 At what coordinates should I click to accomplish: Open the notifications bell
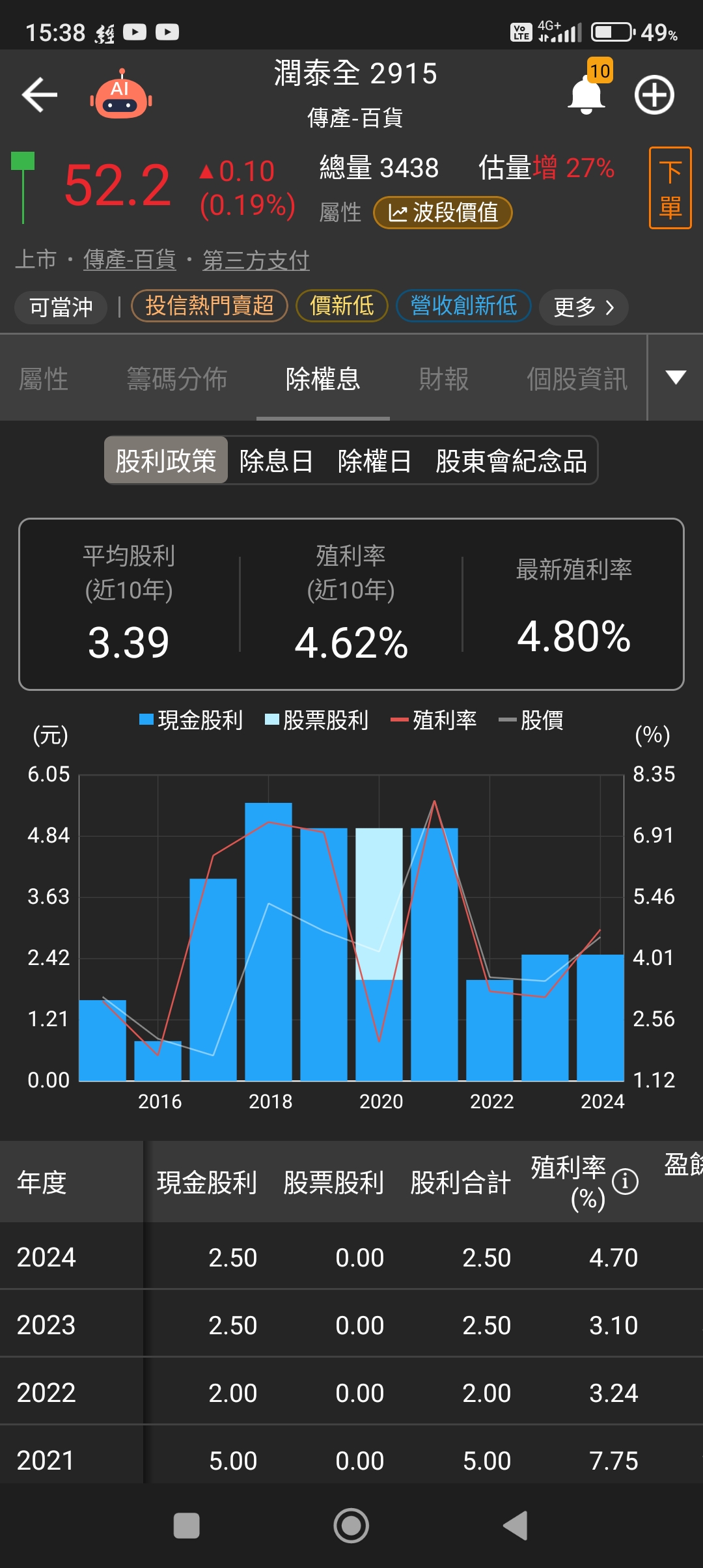pos(586,95)
